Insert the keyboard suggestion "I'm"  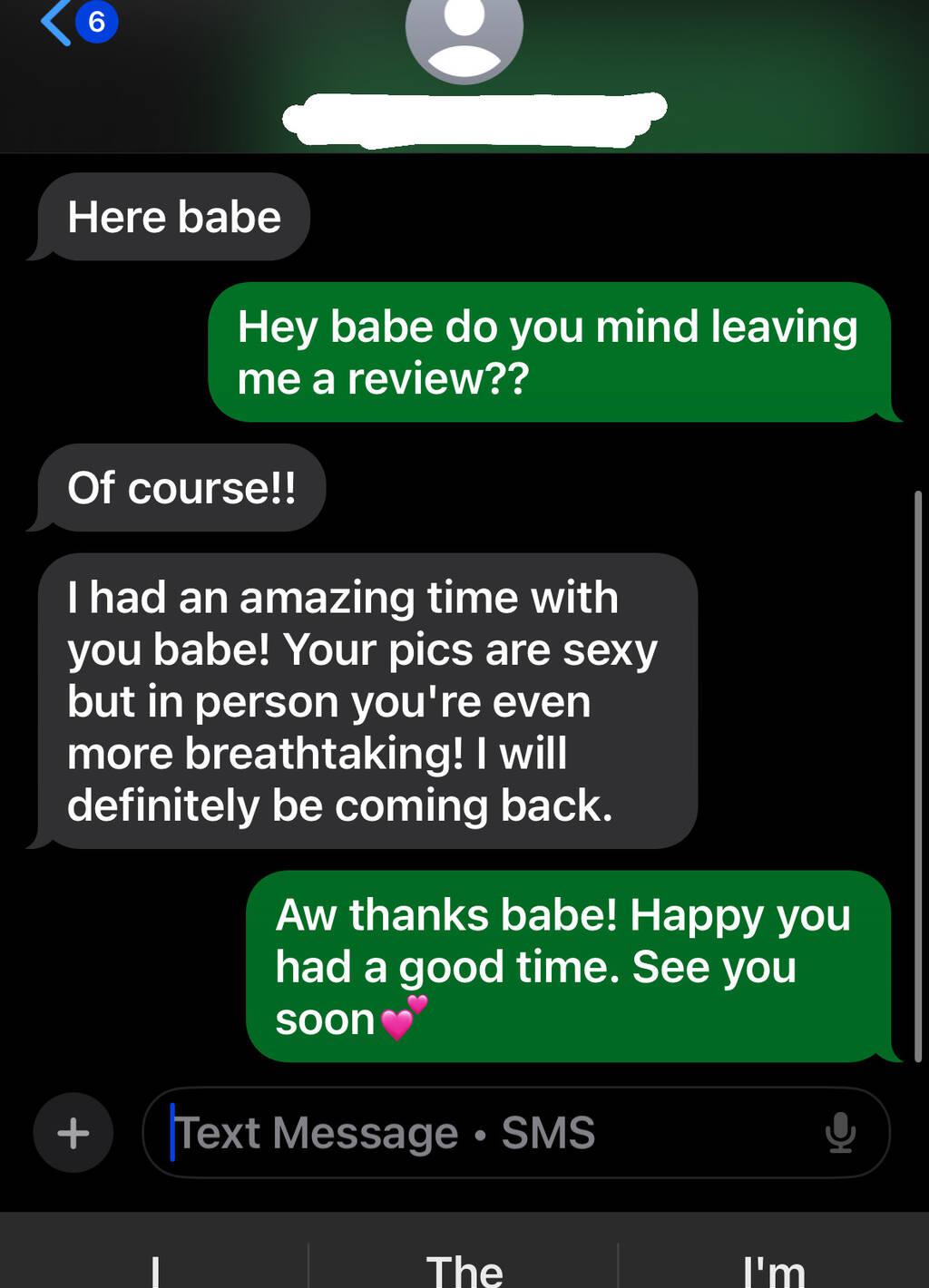(773, 1268)
